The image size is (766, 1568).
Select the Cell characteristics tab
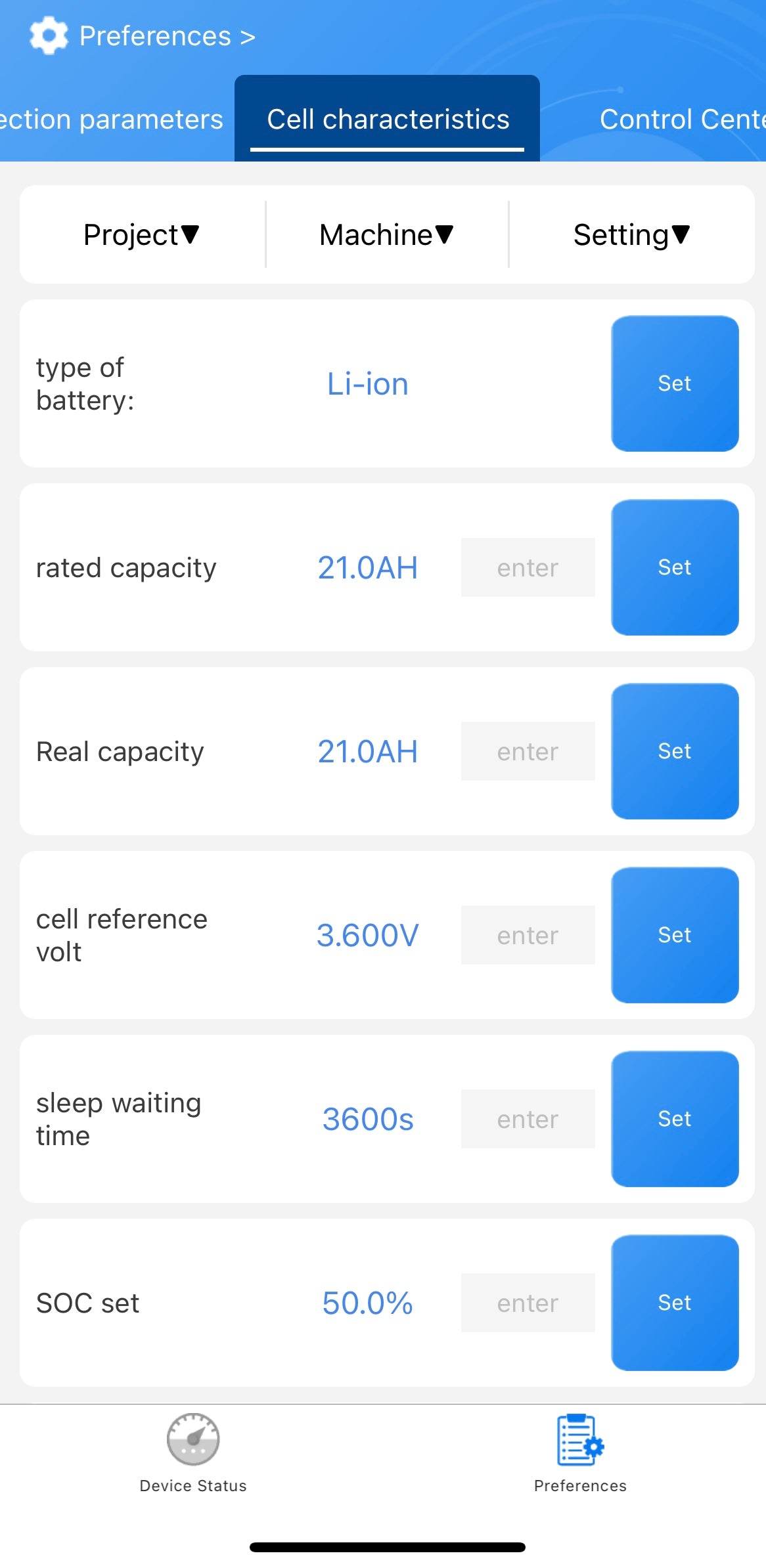pyautogui.click(x=387, y=119)
